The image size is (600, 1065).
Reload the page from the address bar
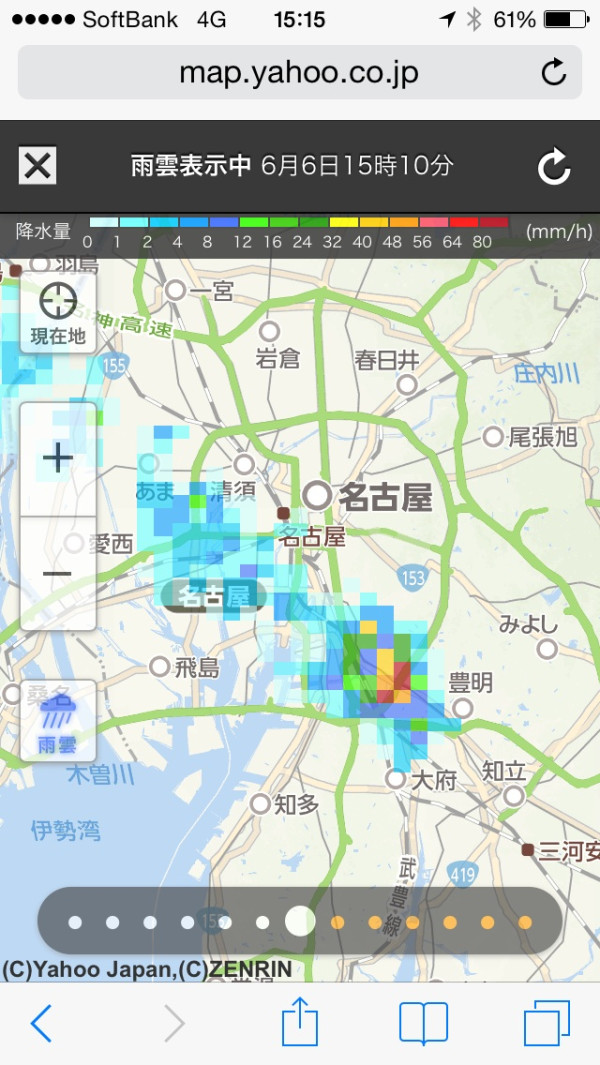(554, 72)
